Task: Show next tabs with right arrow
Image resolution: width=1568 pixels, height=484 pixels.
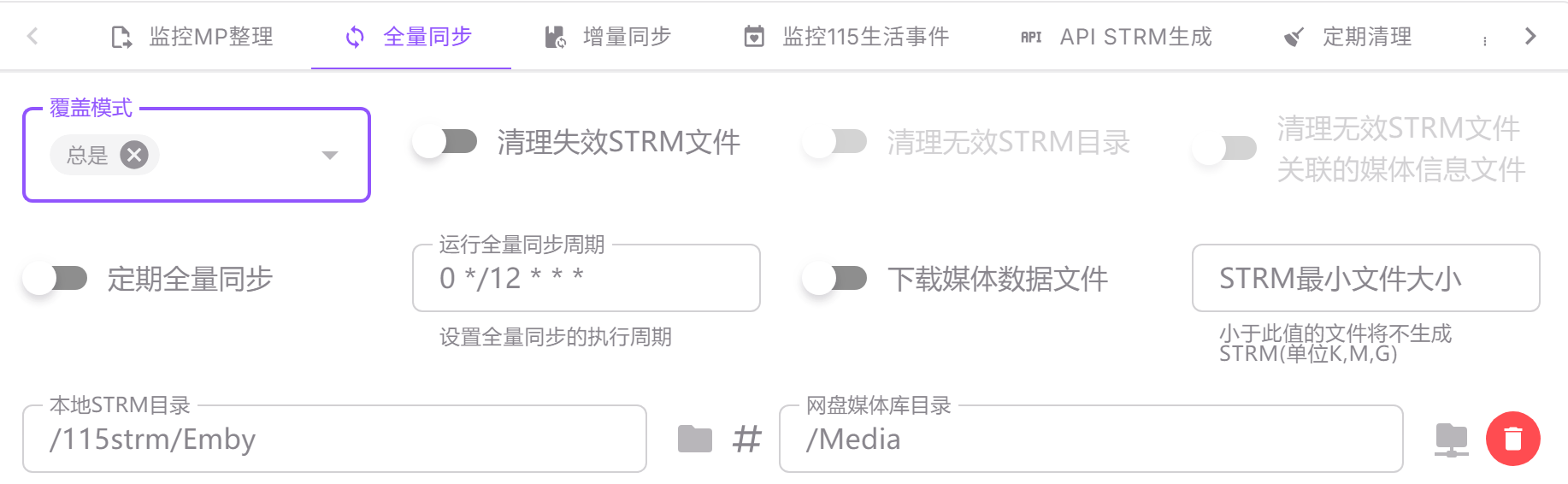Action: (1530, 36)
